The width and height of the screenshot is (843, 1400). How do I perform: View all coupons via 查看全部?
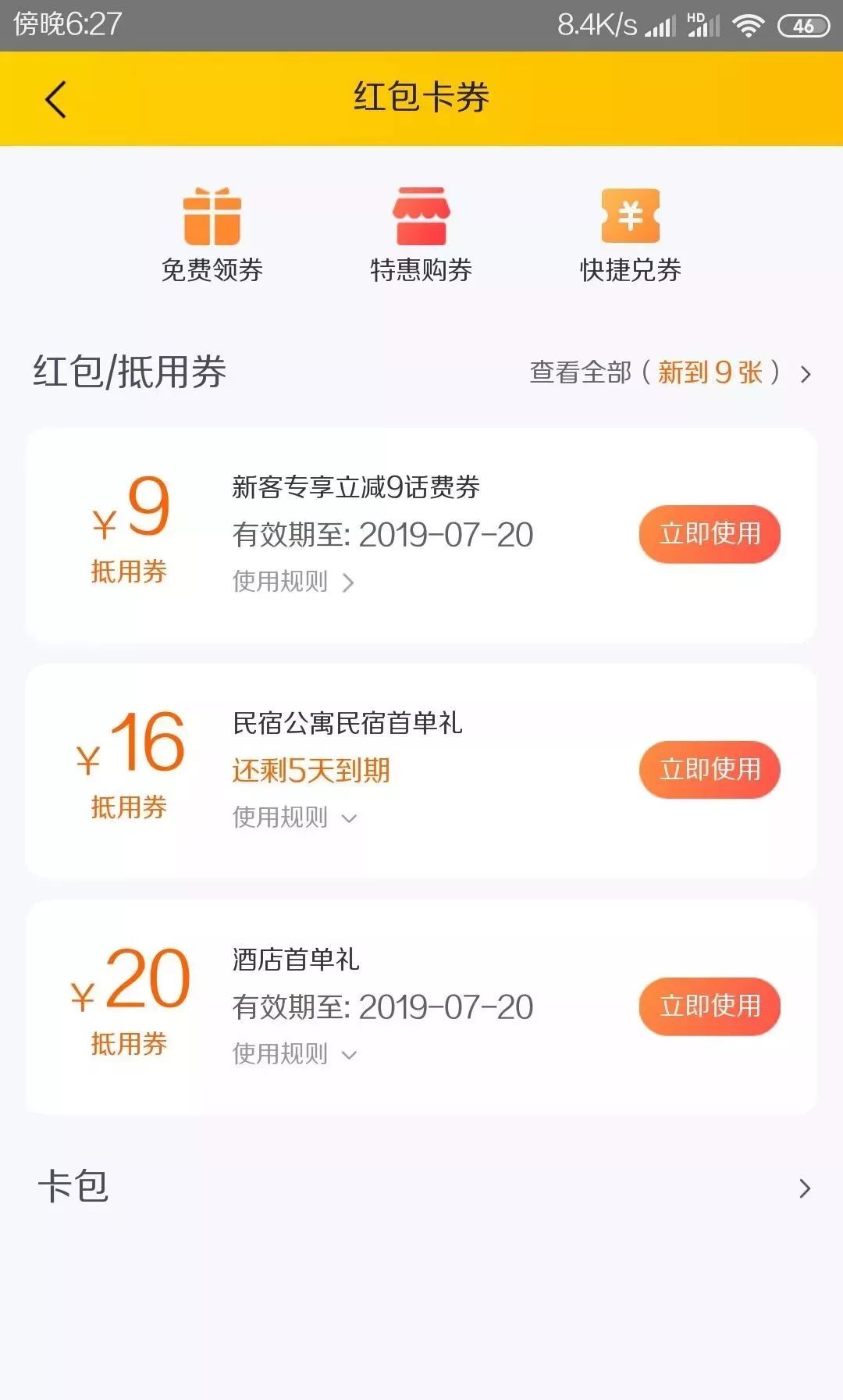coord(670,372)
